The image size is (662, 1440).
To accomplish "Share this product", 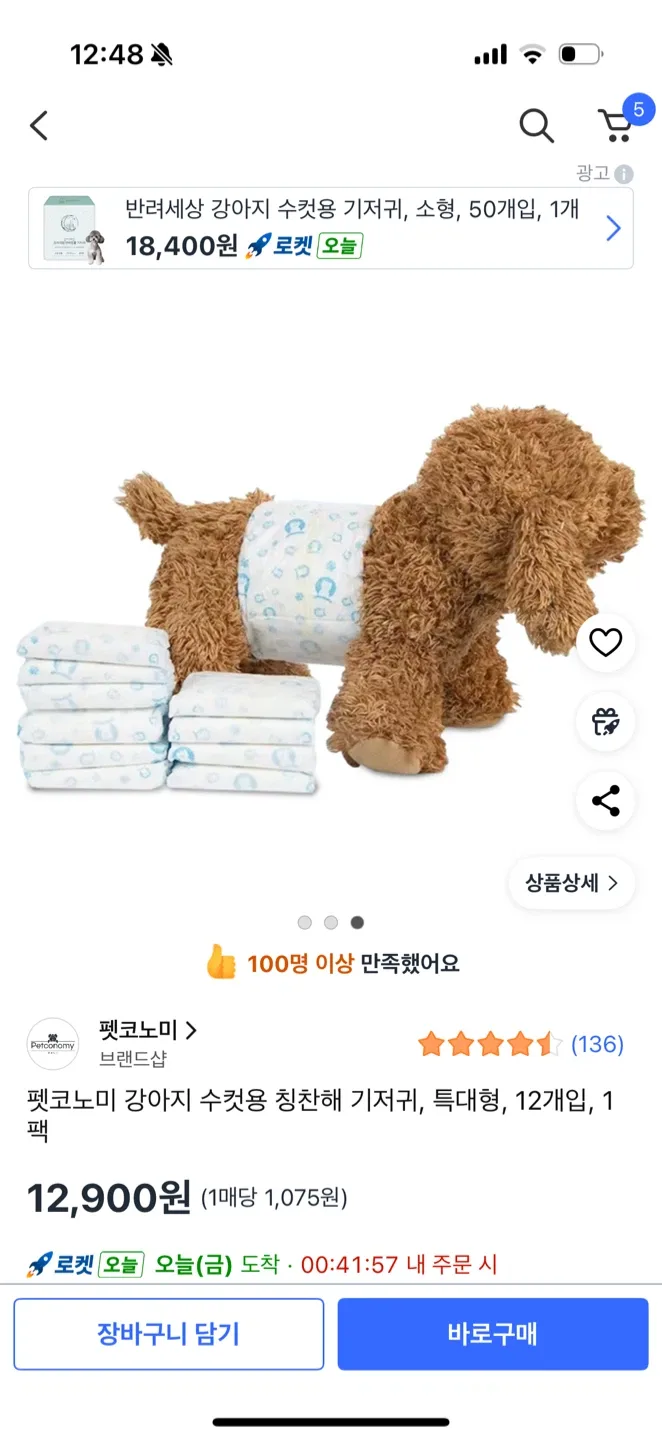I will point(605,800).
